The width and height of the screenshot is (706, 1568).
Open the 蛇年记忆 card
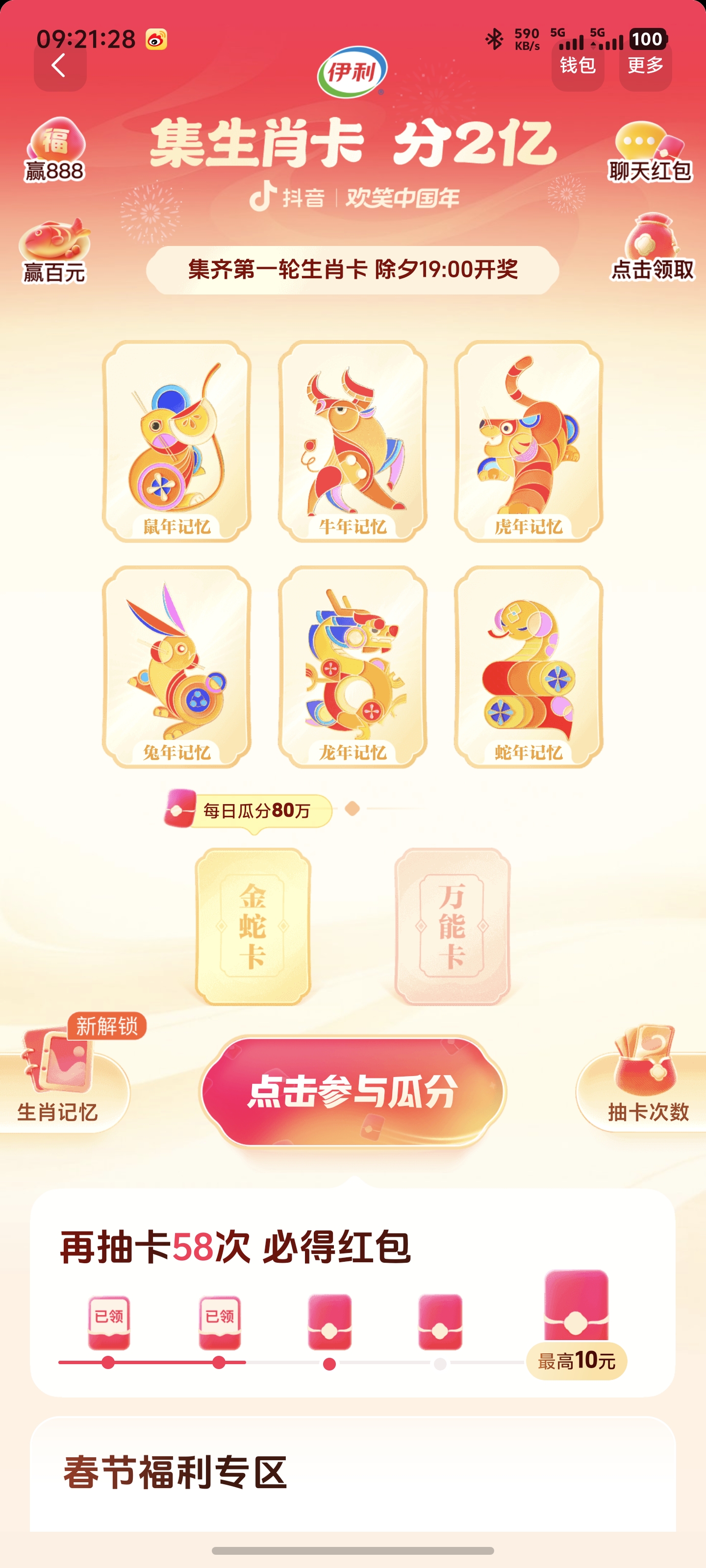click(528, 667)
